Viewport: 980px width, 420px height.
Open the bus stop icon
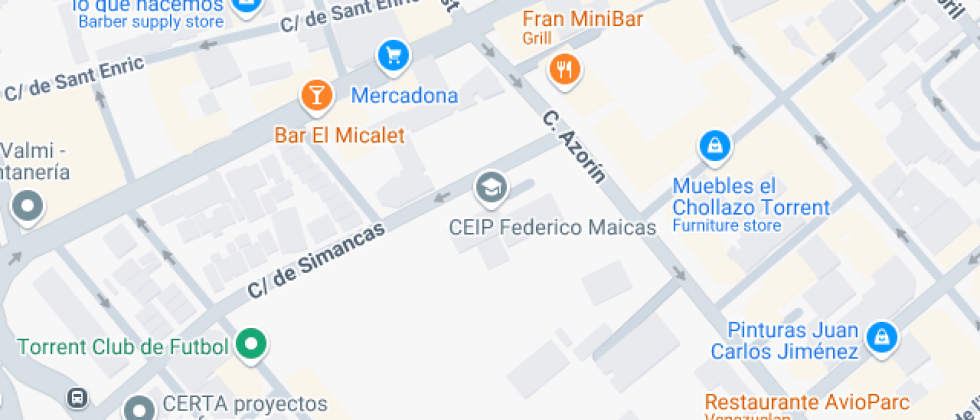[78, 397]
